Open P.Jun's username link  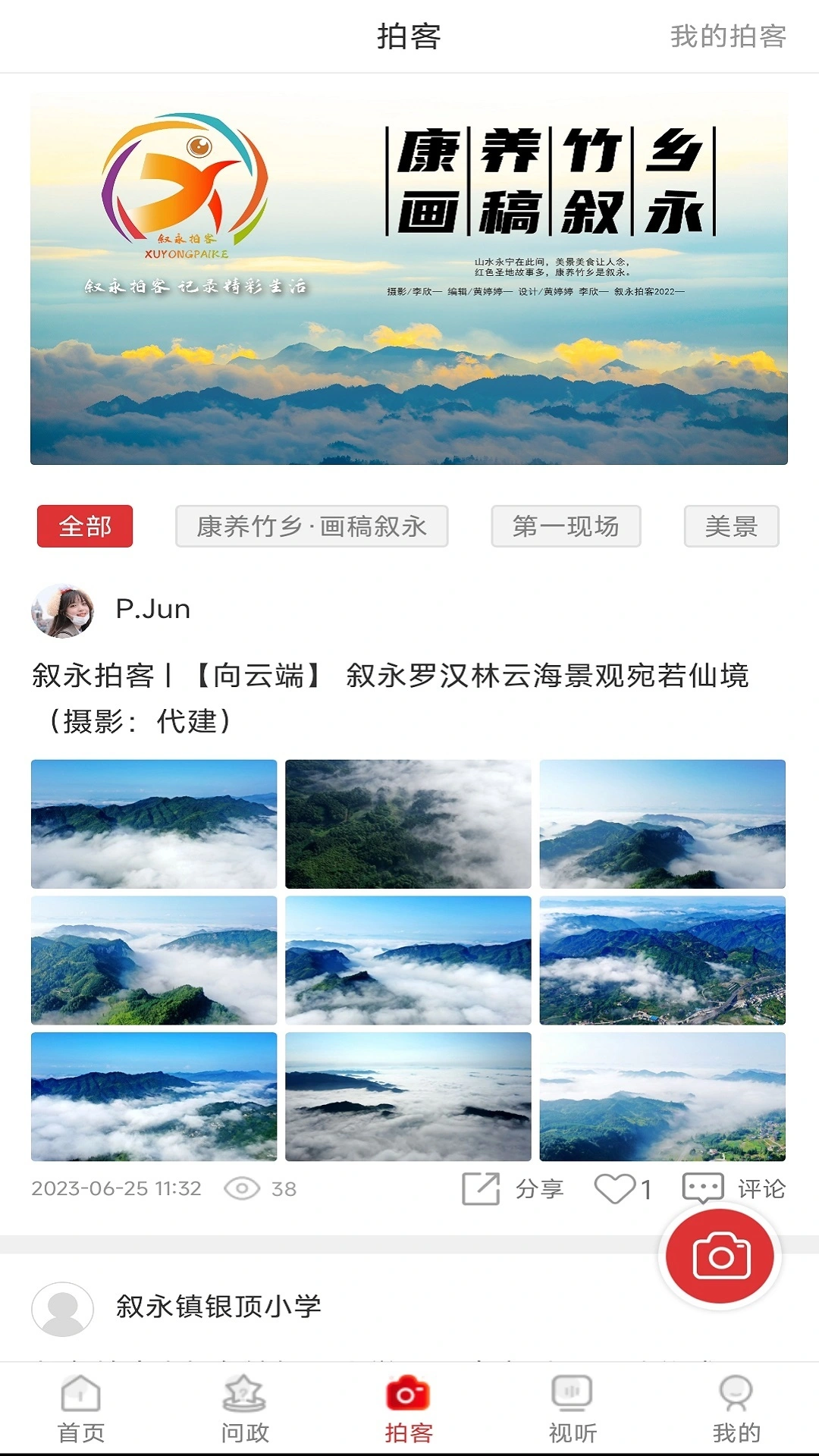tap(152, 608)
